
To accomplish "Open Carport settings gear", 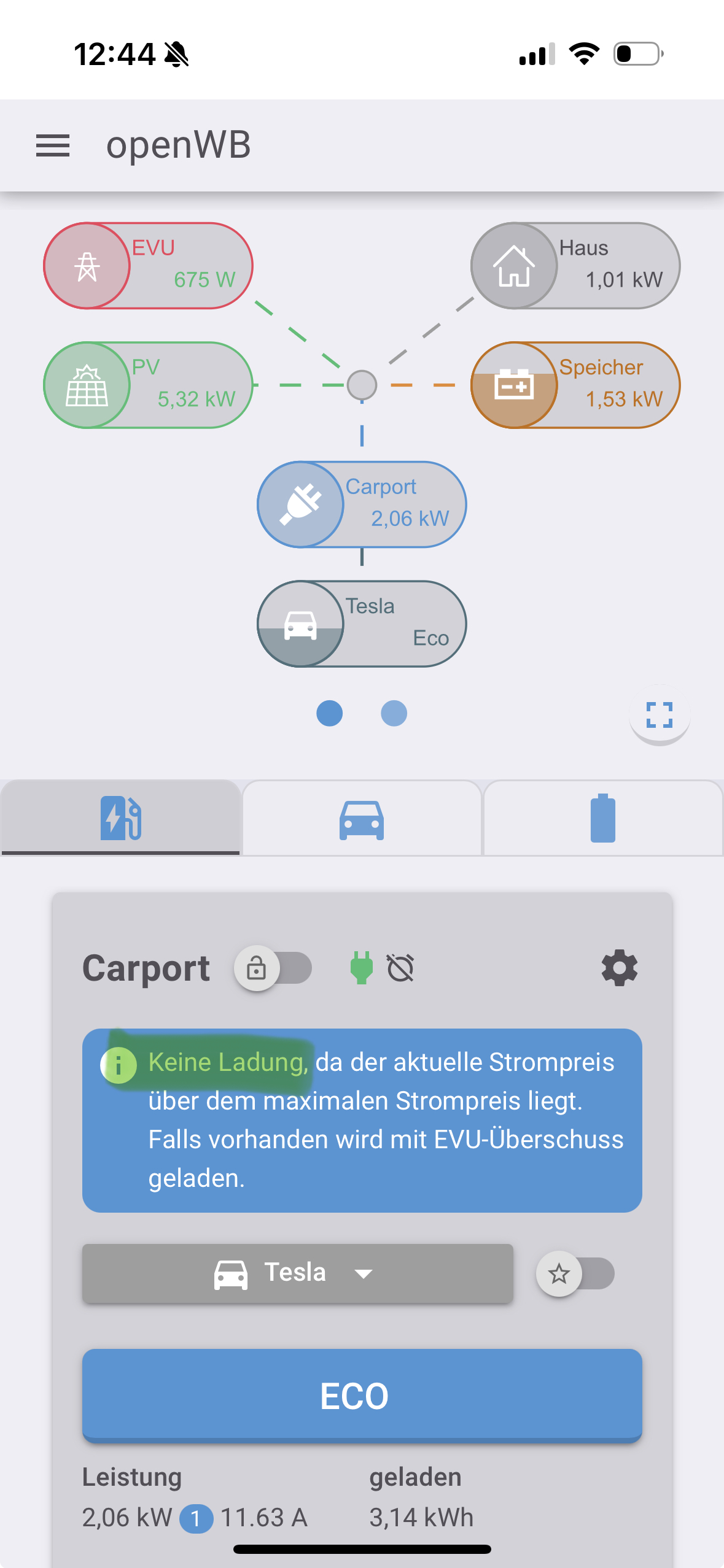I will pyautogui.click(x=619, y=968).
